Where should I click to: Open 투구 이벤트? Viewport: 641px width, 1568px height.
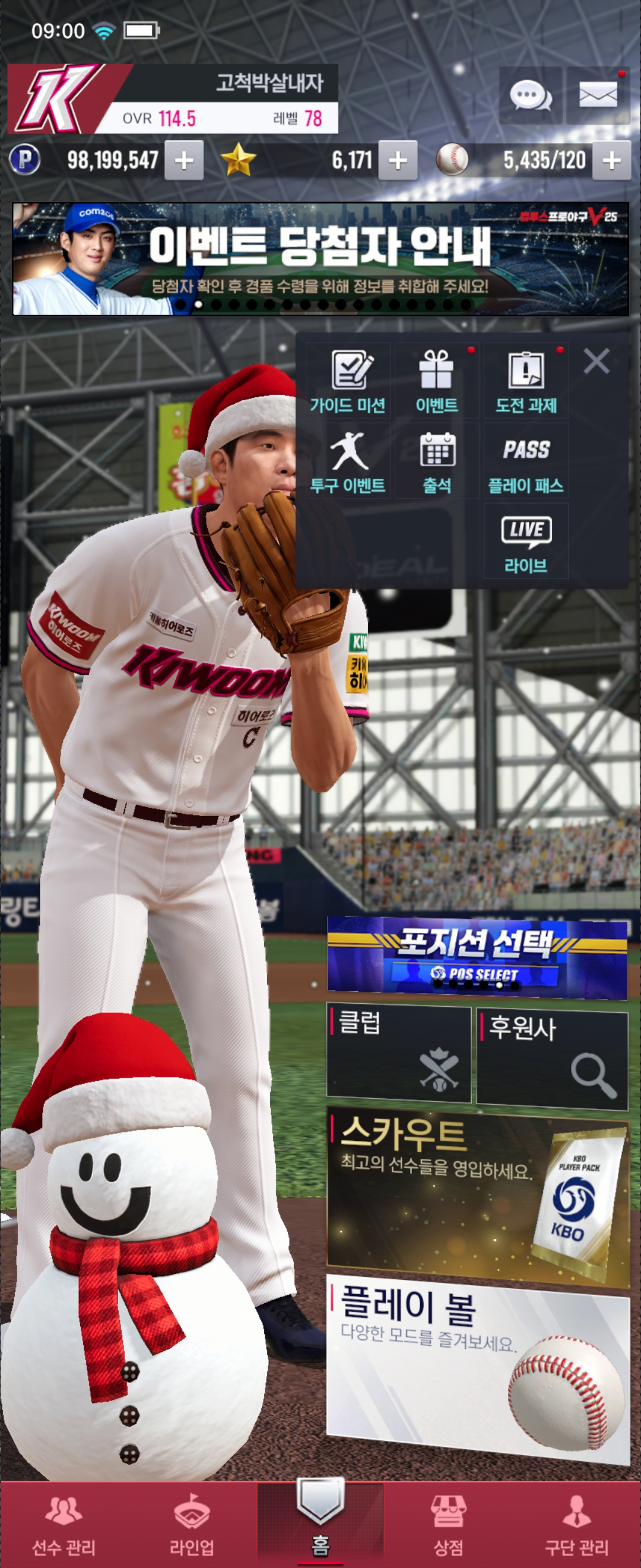click(348, 461)
